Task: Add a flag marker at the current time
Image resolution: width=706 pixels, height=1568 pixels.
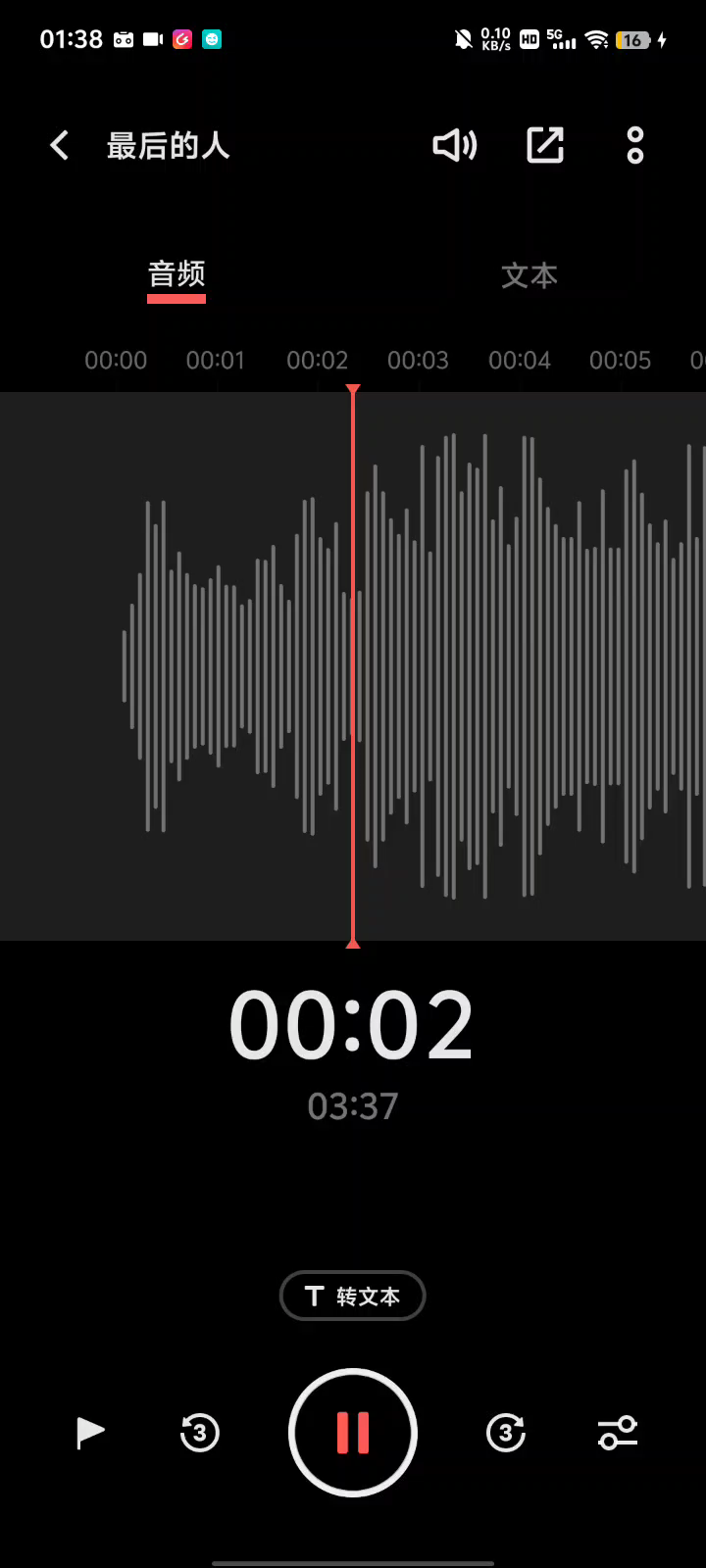Action: [90, 1433]
